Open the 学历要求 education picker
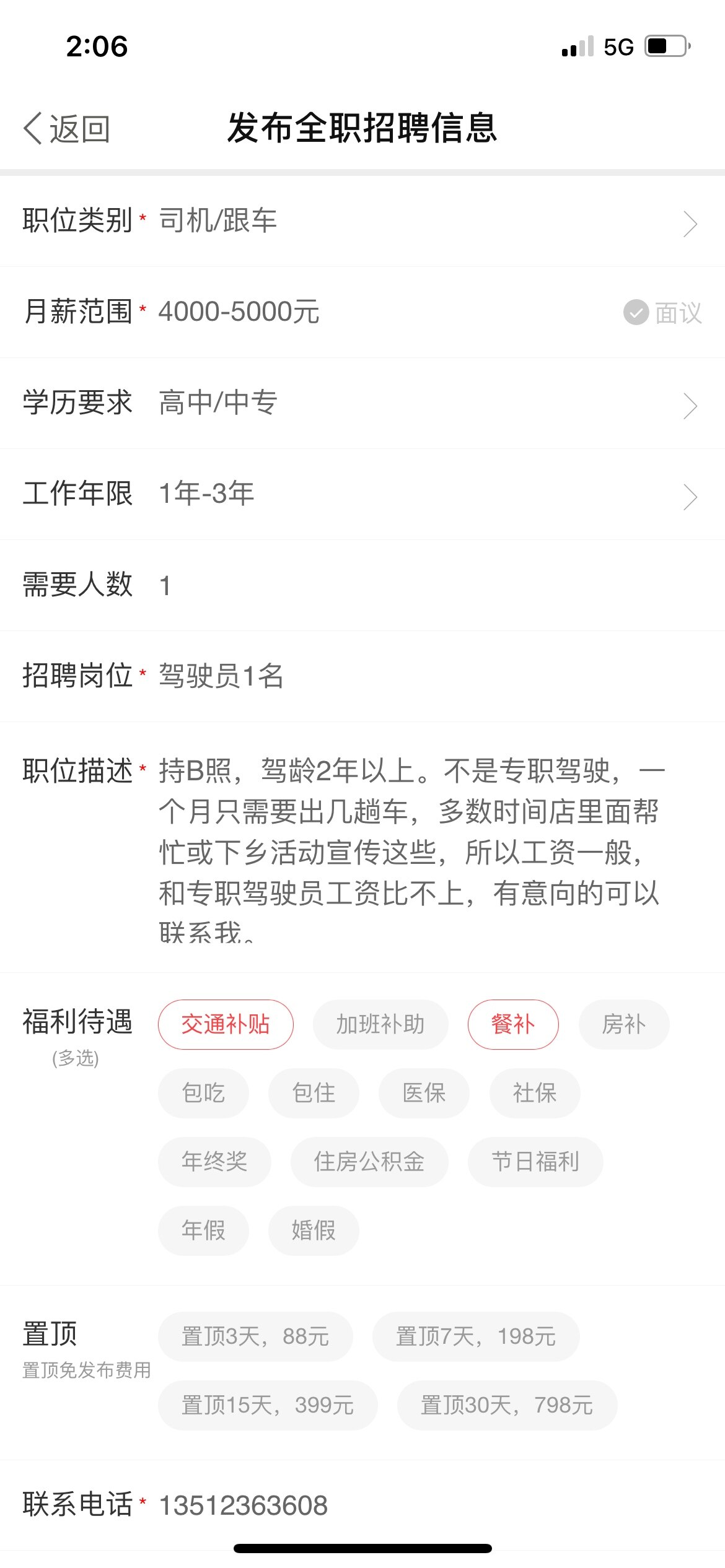 (x=421, y=404)
